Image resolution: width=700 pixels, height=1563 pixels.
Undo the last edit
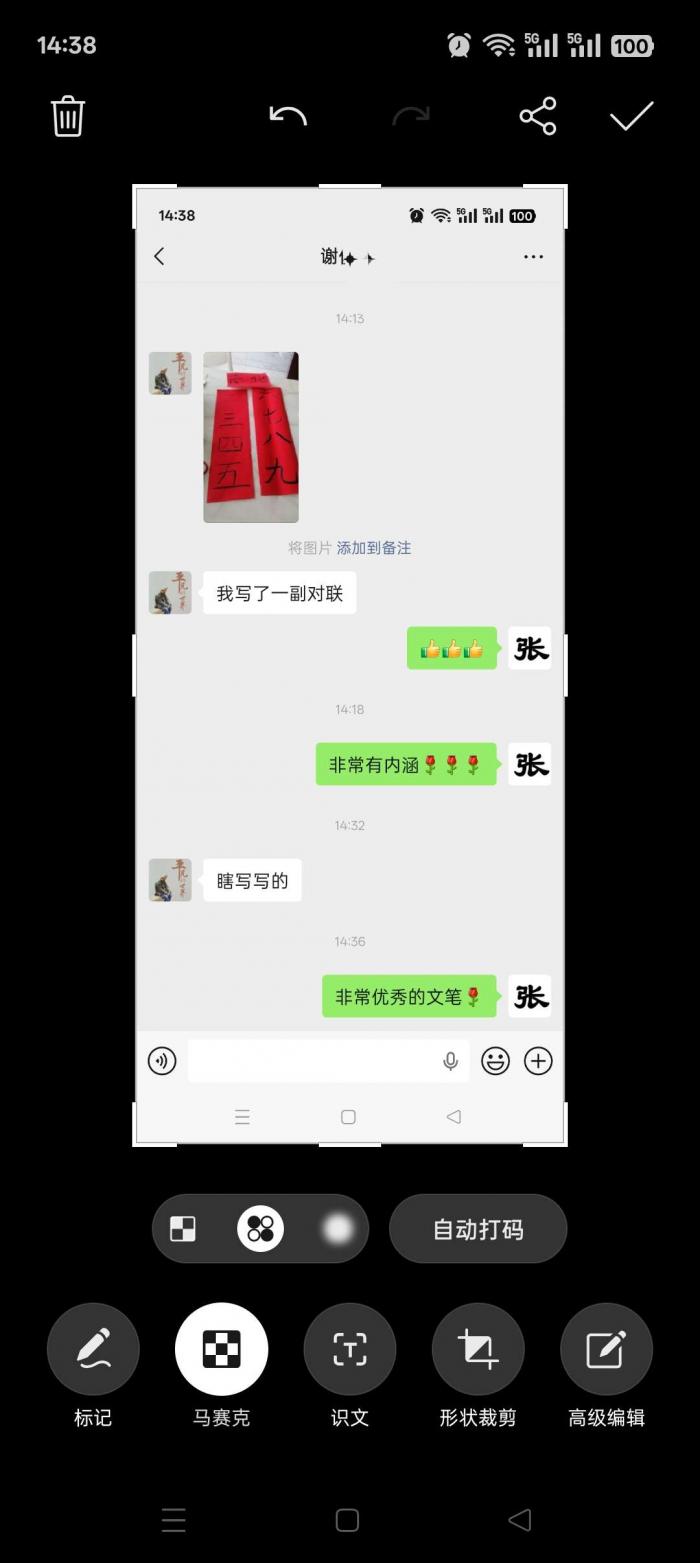(x=288, y=116)
